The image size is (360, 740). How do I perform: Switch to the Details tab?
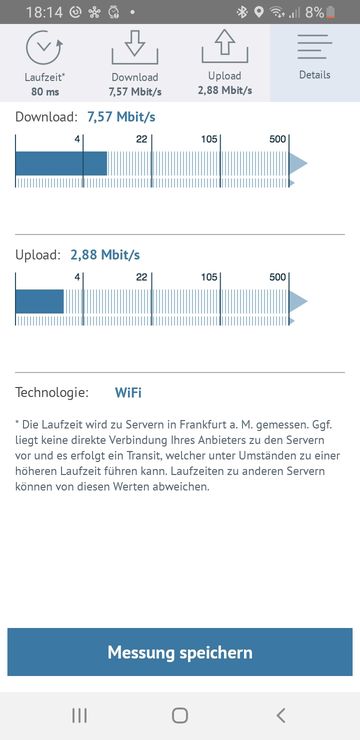coord(315,63)
